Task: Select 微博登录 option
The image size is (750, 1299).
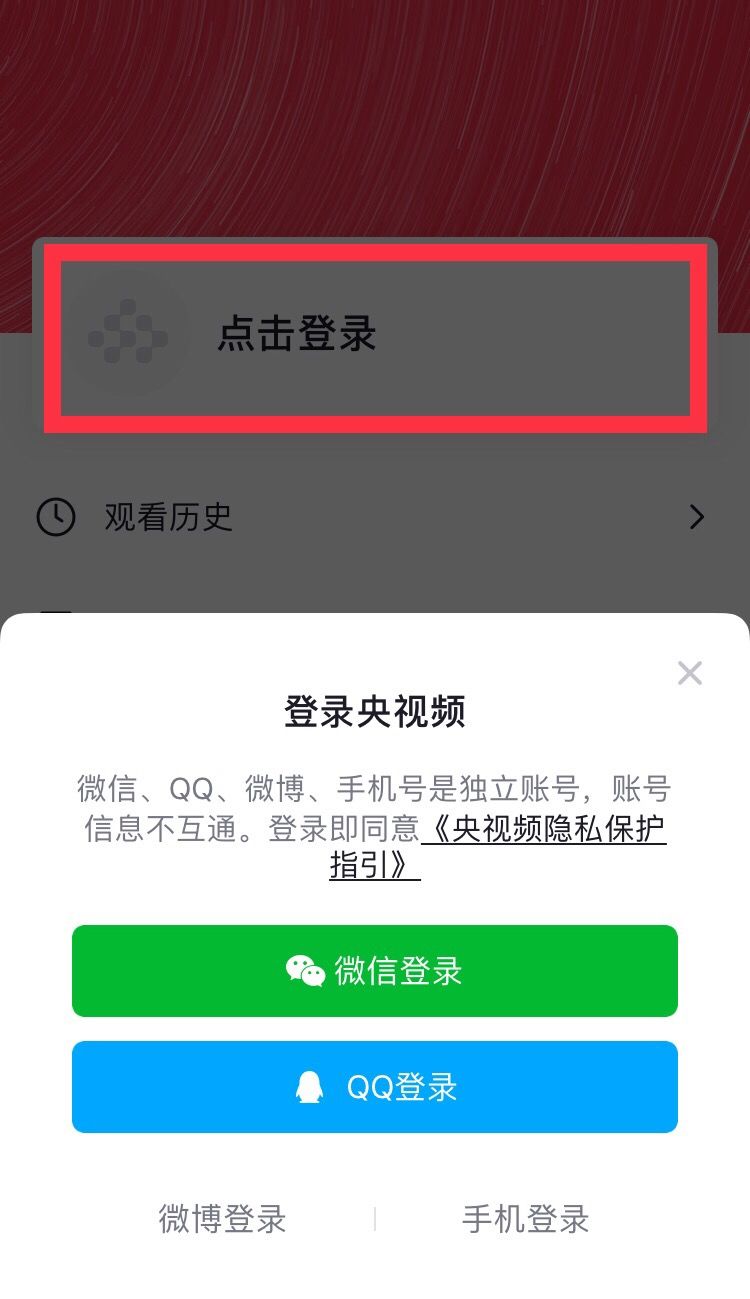Action: pos(223,1219)
